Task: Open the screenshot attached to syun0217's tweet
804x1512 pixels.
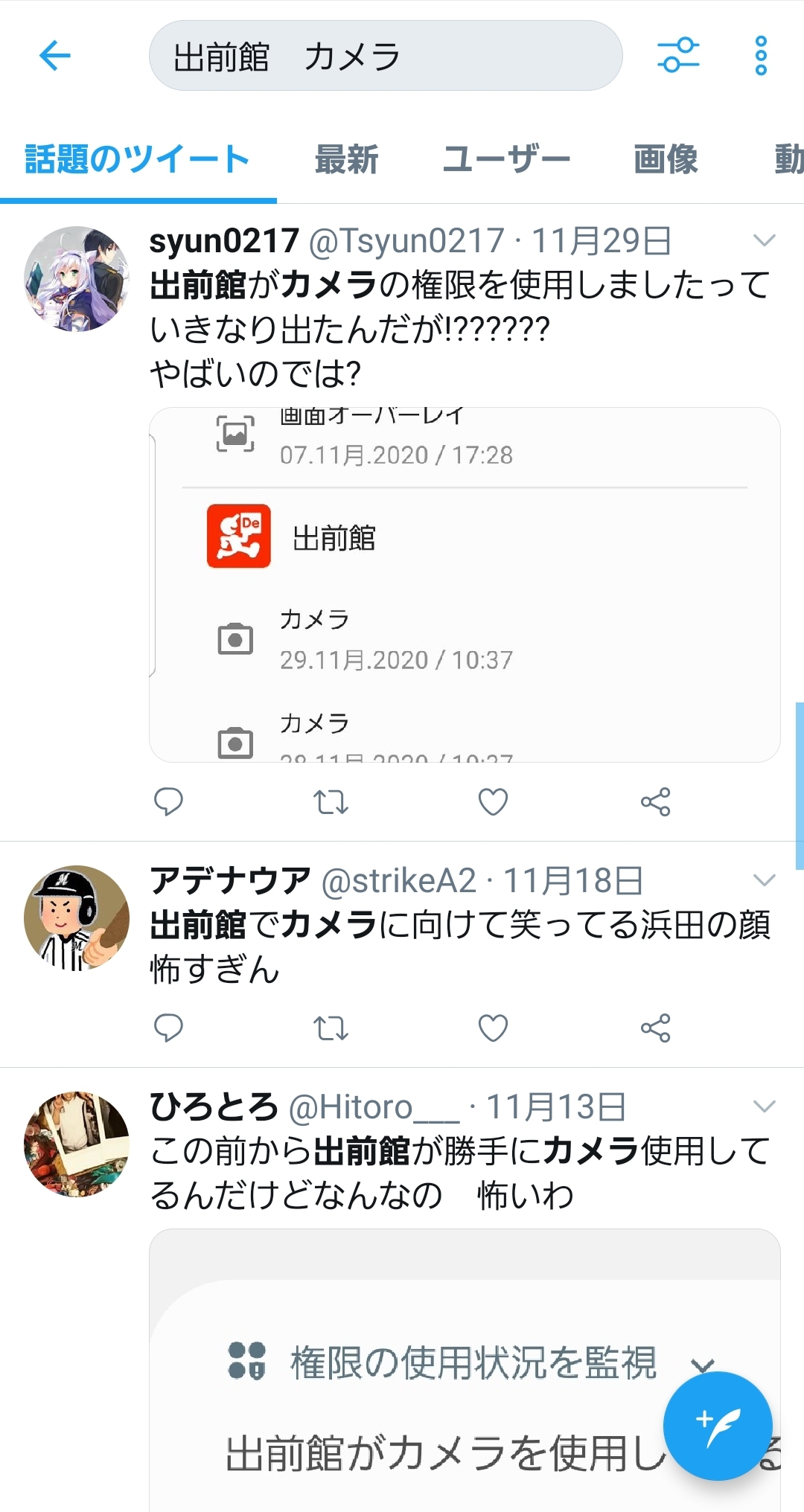Action: (465, 585)
